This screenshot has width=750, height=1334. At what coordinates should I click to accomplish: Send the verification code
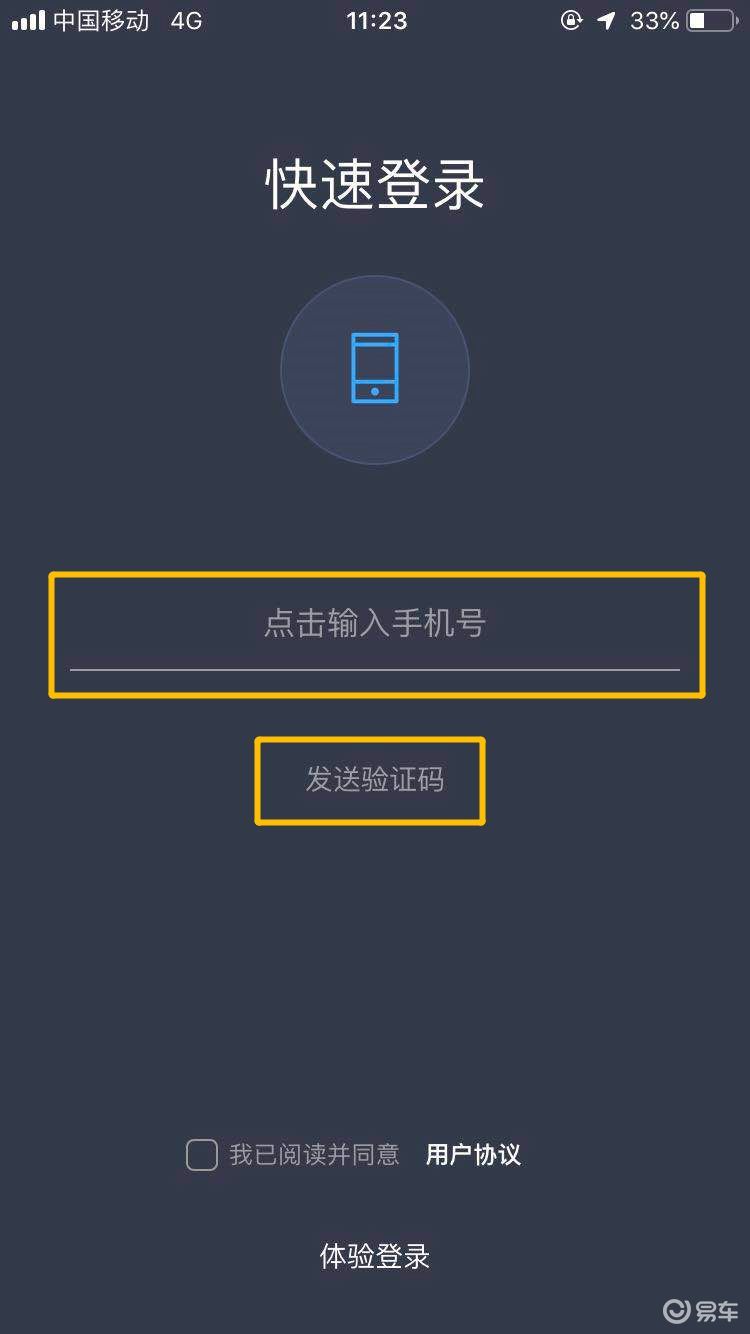(x=375, y=781)
